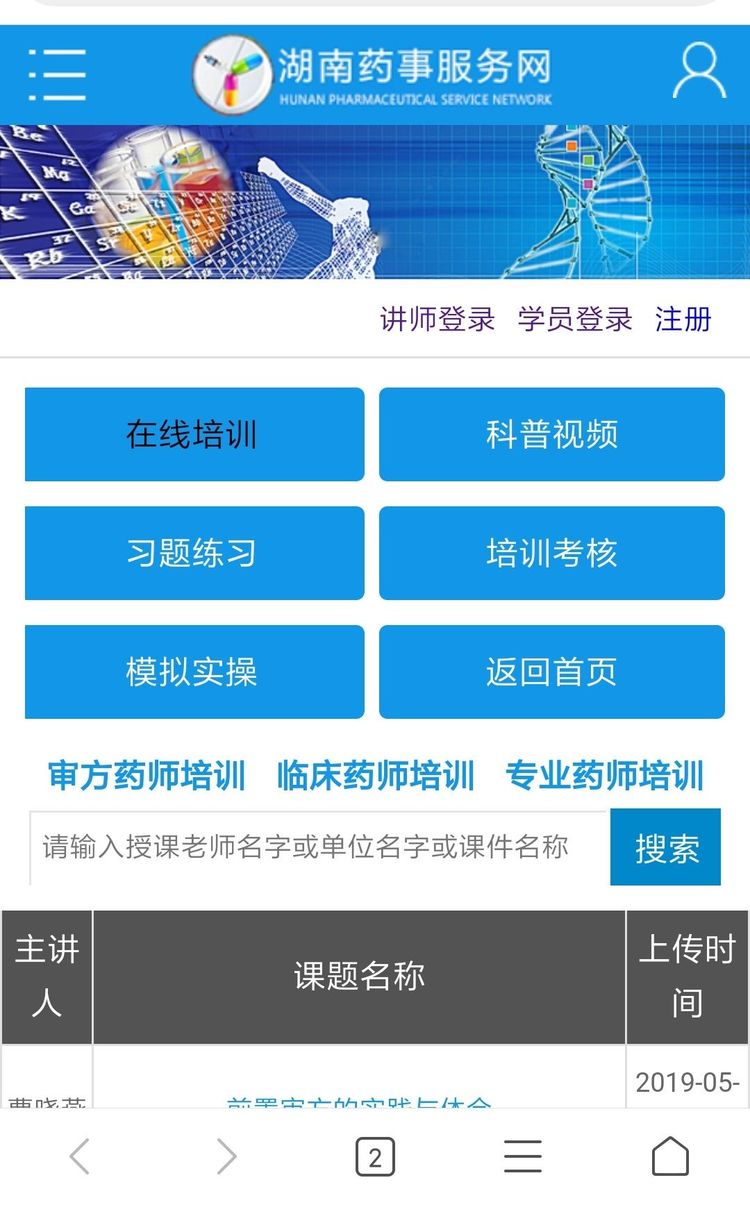Go back with the browser back arrow
Image resolution: width=750 pixels, height=1205 pixels.
(80, 1157)
